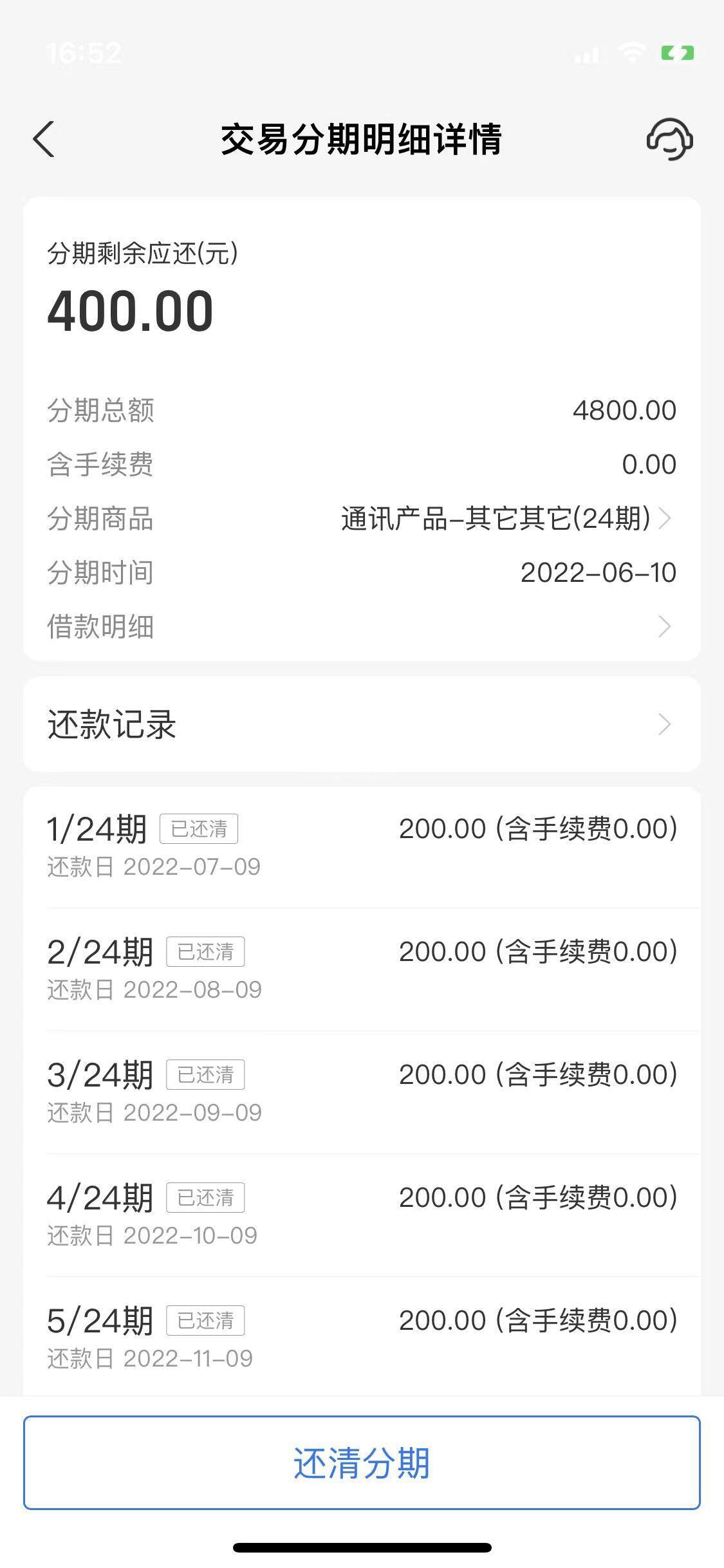Open the 借款明细 row
The height and width of the screenshot is (1568, 724).
tap(360, 626)
